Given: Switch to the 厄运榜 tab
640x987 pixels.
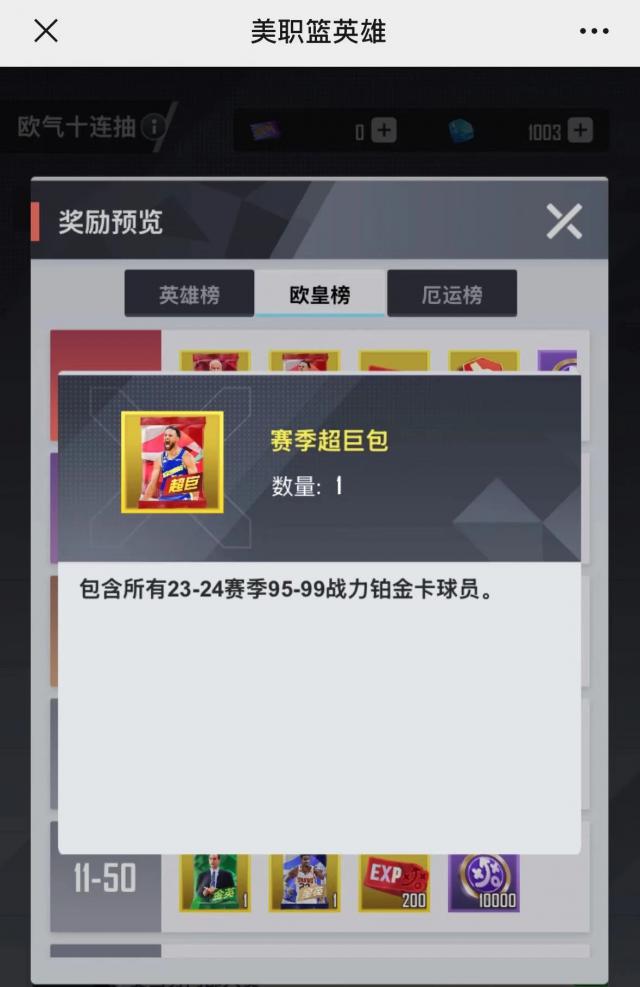Looking at the screenshot, I should click(452, 294).
